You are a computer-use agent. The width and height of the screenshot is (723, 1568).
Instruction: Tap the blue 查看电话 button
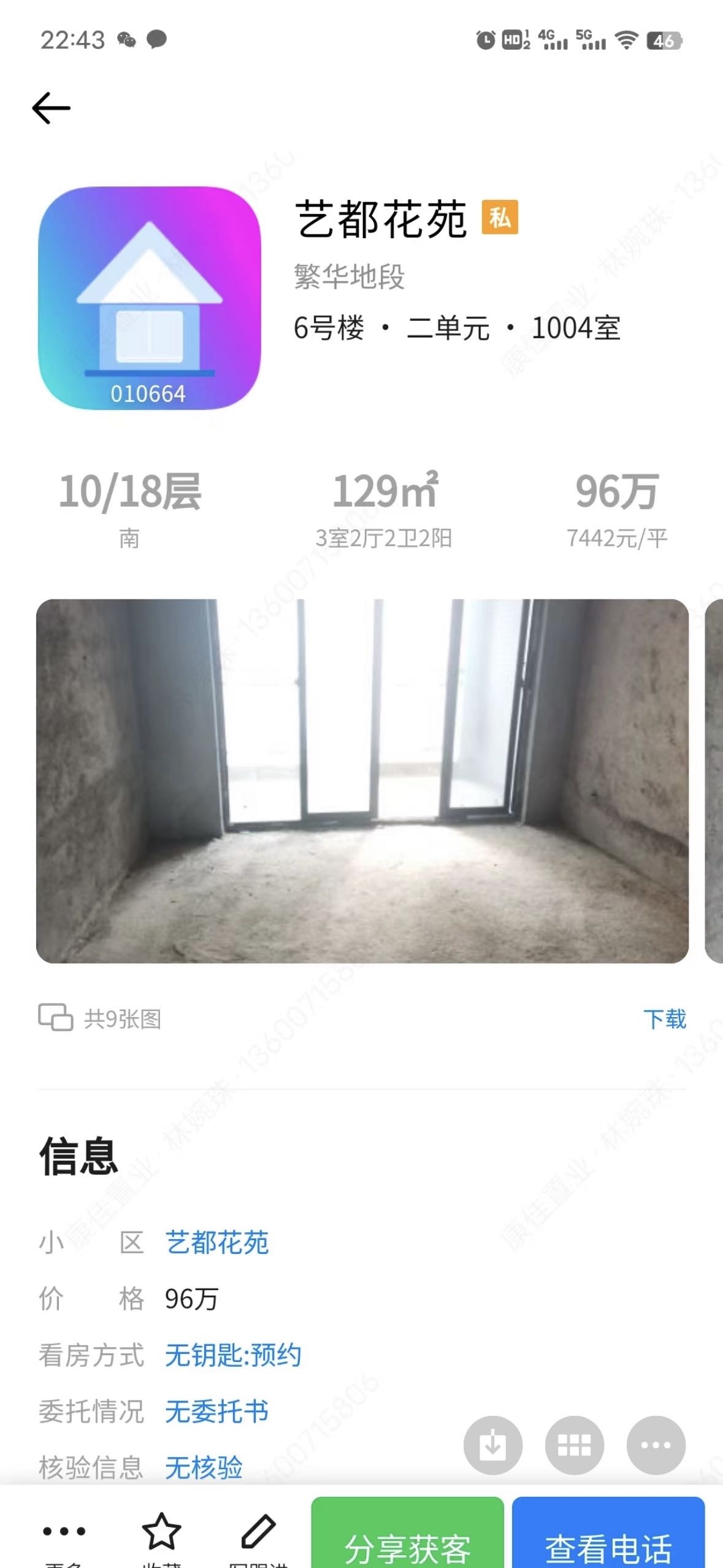pyautogui.click(x=608, y=1540)
